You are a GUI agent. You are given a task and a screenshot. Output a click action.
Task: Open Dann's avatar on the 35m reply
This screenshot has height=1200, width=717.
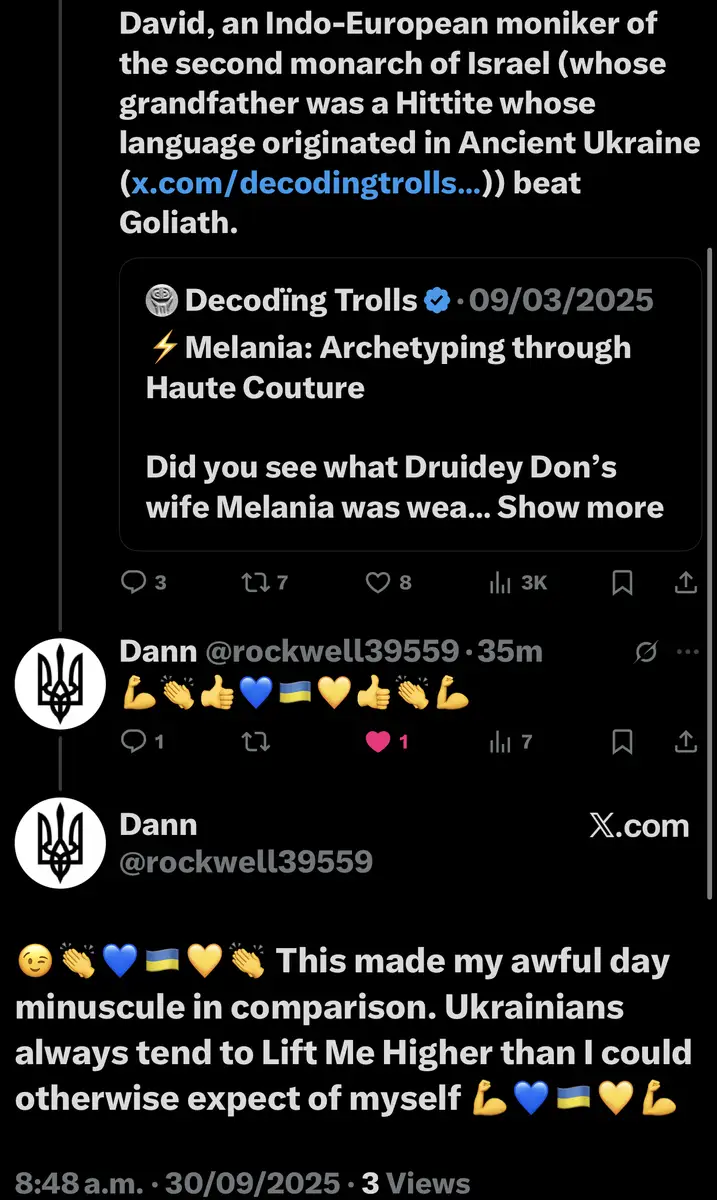(x=60, y=682)
